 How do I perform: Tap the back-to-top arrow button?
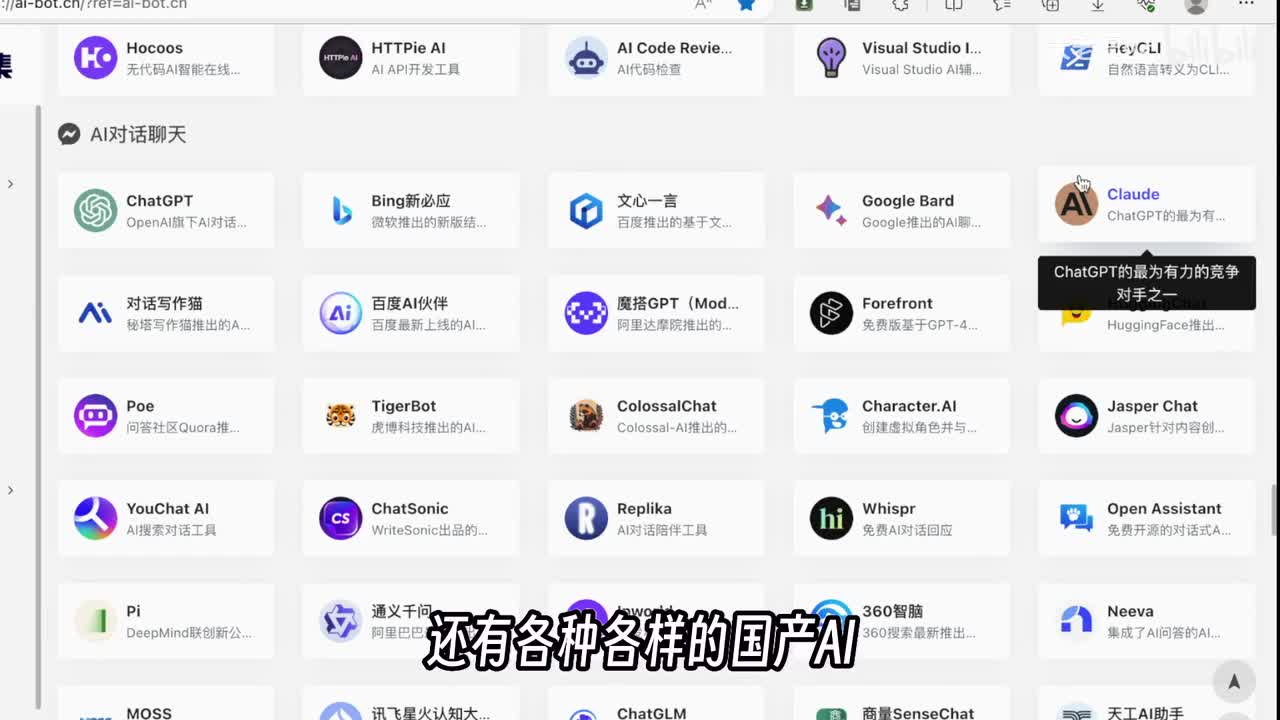tap(1233, 682)
